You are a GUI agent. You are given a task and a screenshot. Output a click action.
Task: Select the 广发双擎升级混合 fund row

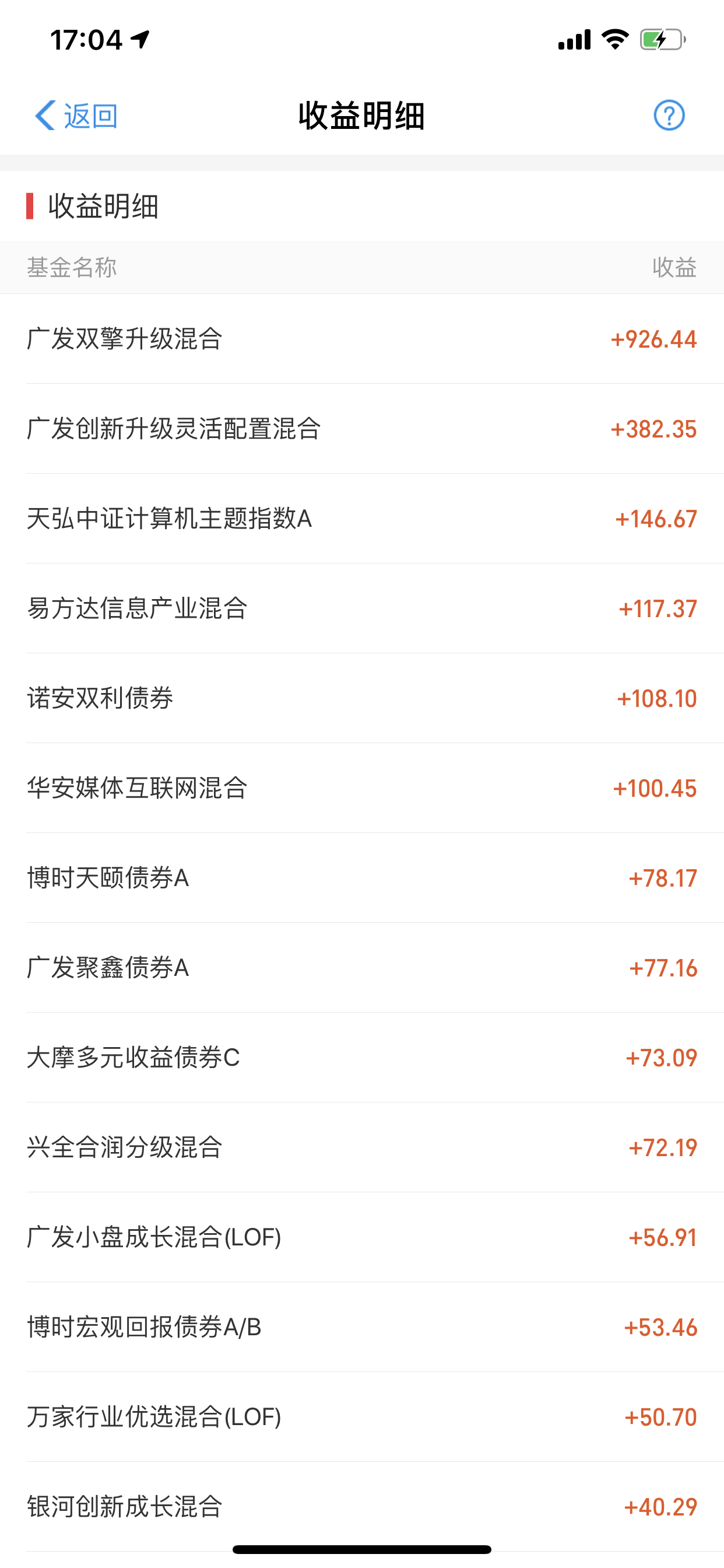click(x=362, y=341)
